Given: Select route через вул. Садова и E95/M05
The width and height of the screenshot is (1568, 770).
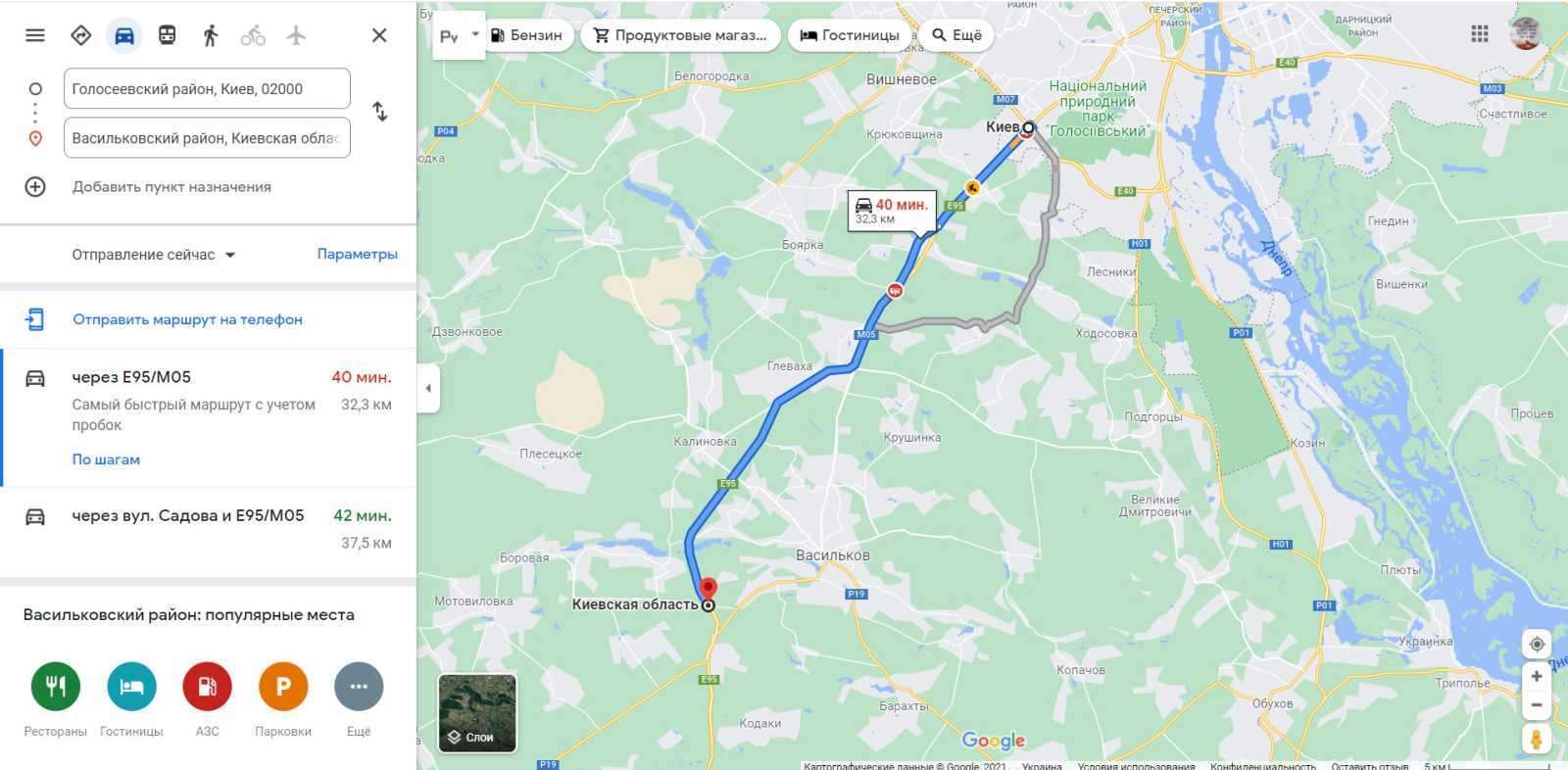Looking at the screenshot, I should click(188, 516).
